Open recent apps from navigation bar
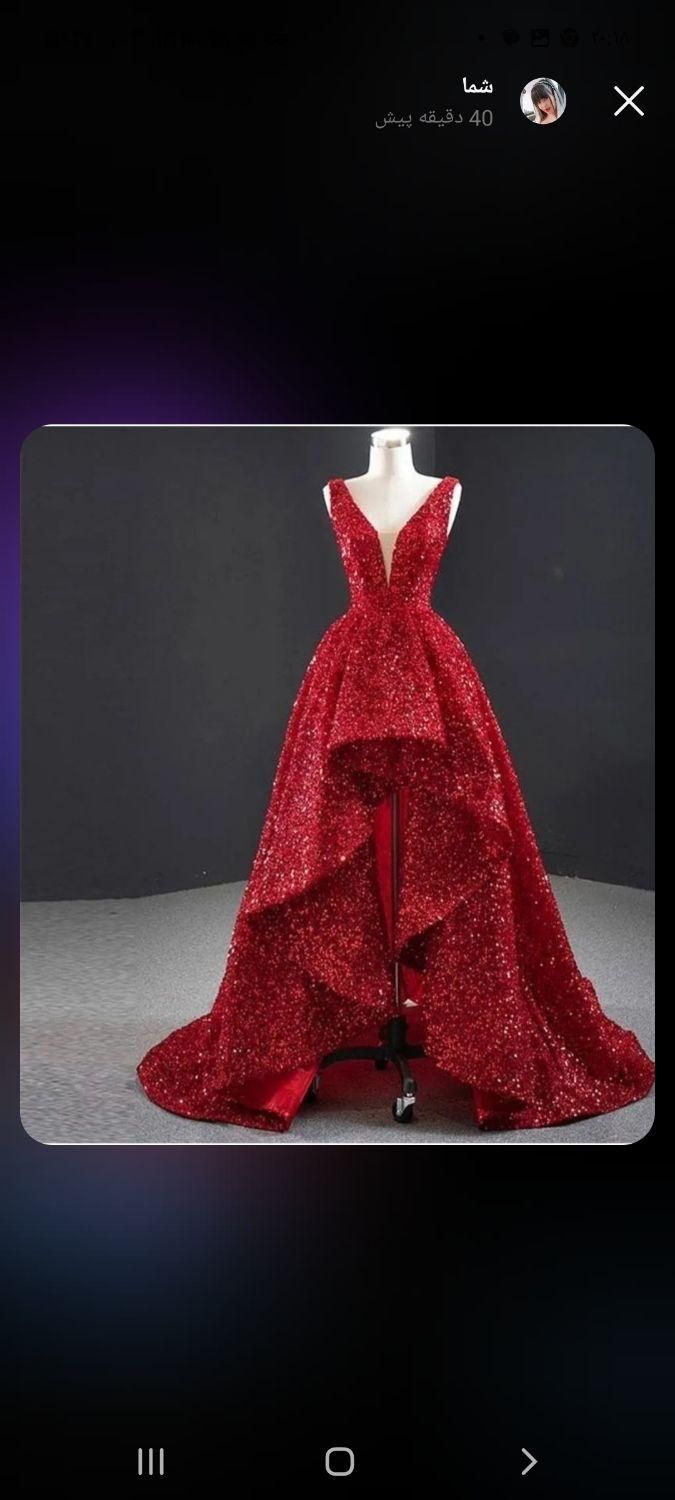675x1500 pixels. 150,1461
